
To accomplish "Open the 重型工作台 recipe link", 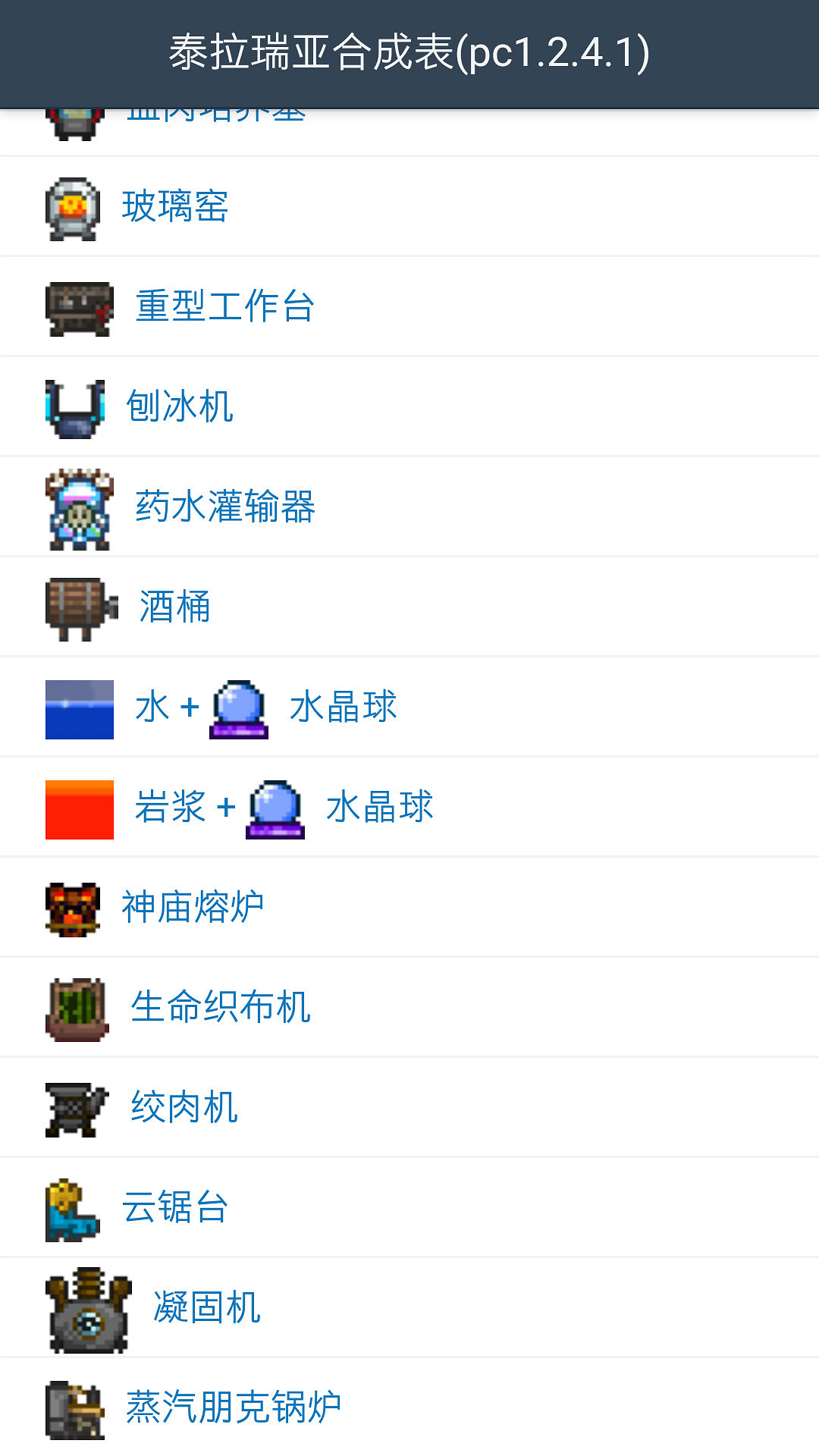I will 224,306.
